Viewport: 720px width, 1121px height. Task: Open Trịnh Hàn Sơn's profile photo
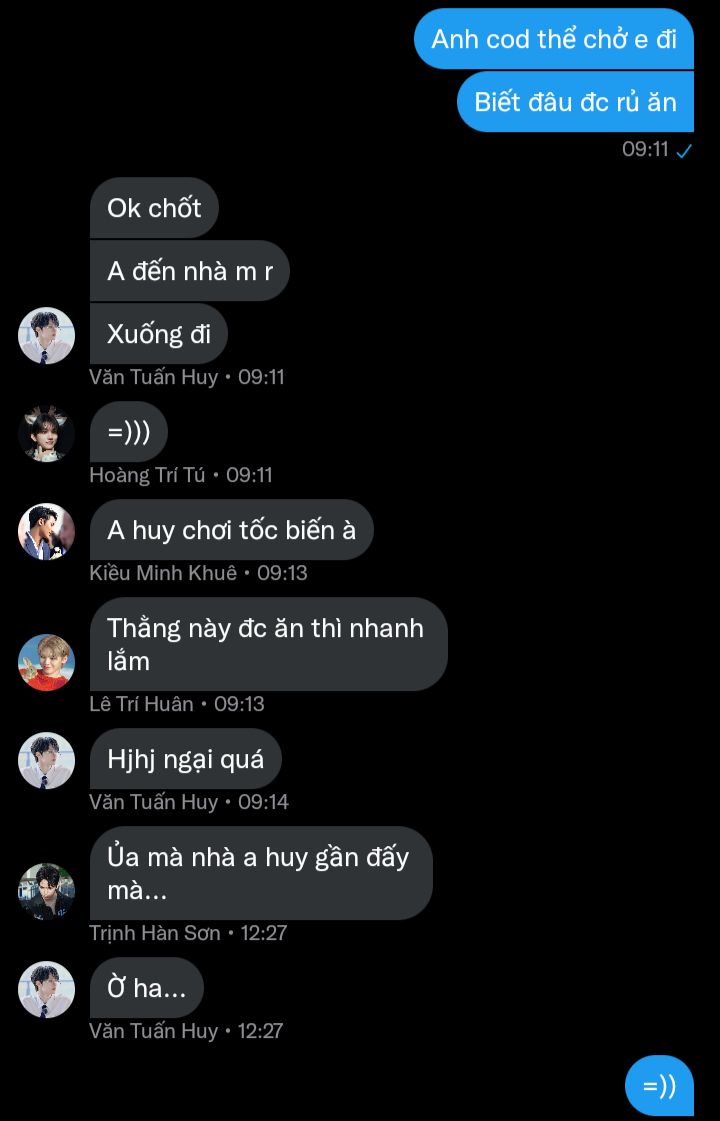[47, 891]
